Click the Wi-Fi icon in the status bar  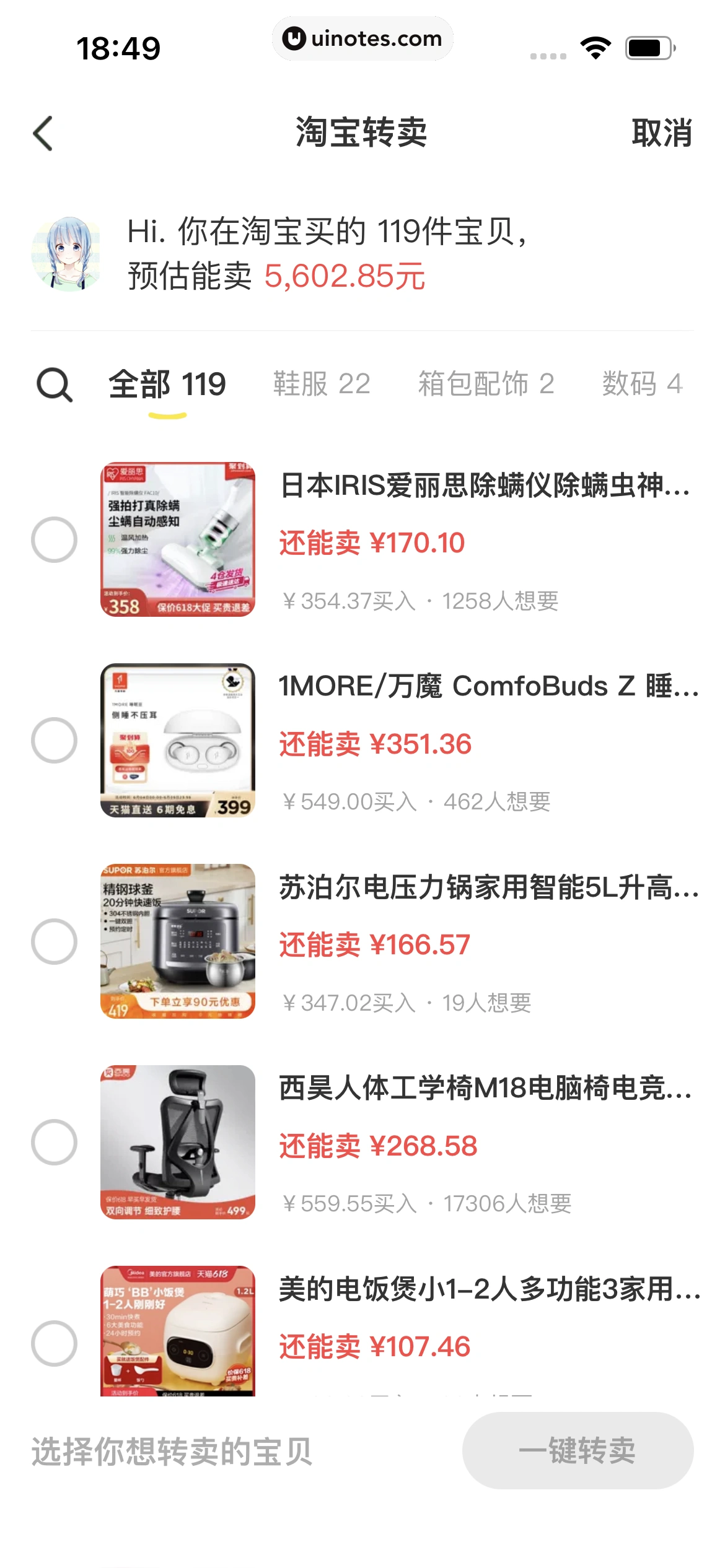pyautogui.click(x=594, y=46)
